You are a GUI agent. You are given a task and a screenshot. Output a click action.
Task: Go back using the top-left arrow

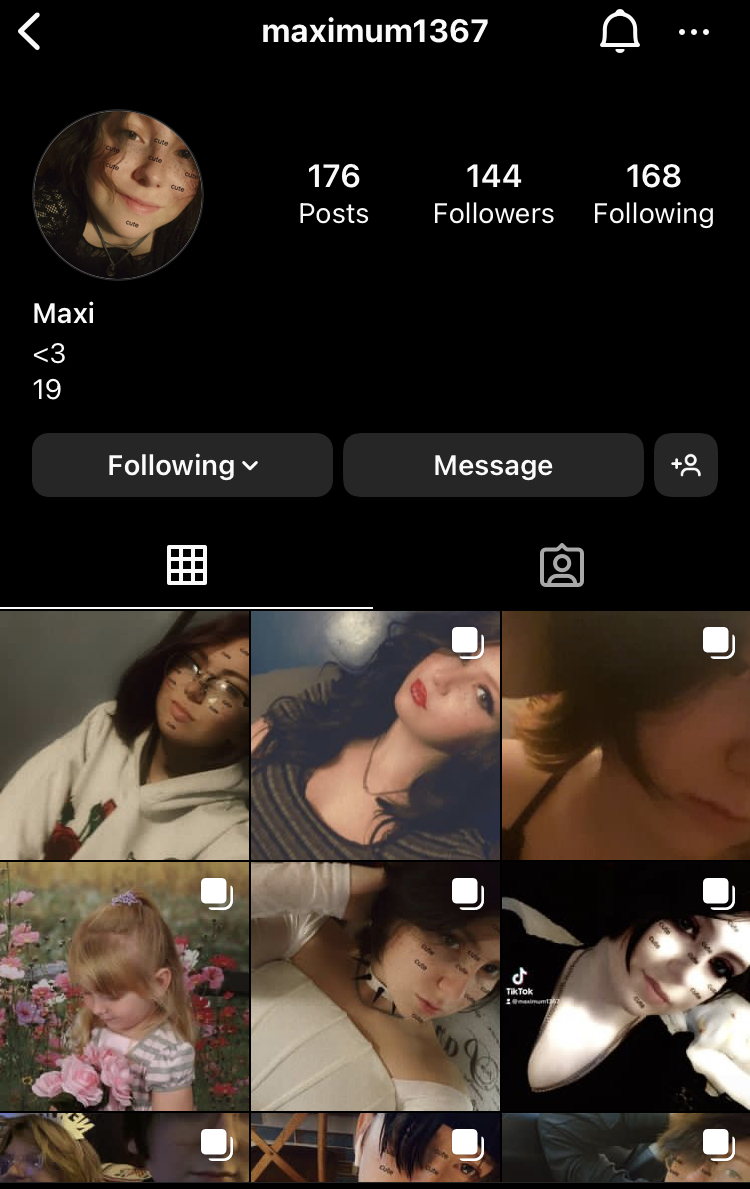pyautogui.click(x=30, y=32)
